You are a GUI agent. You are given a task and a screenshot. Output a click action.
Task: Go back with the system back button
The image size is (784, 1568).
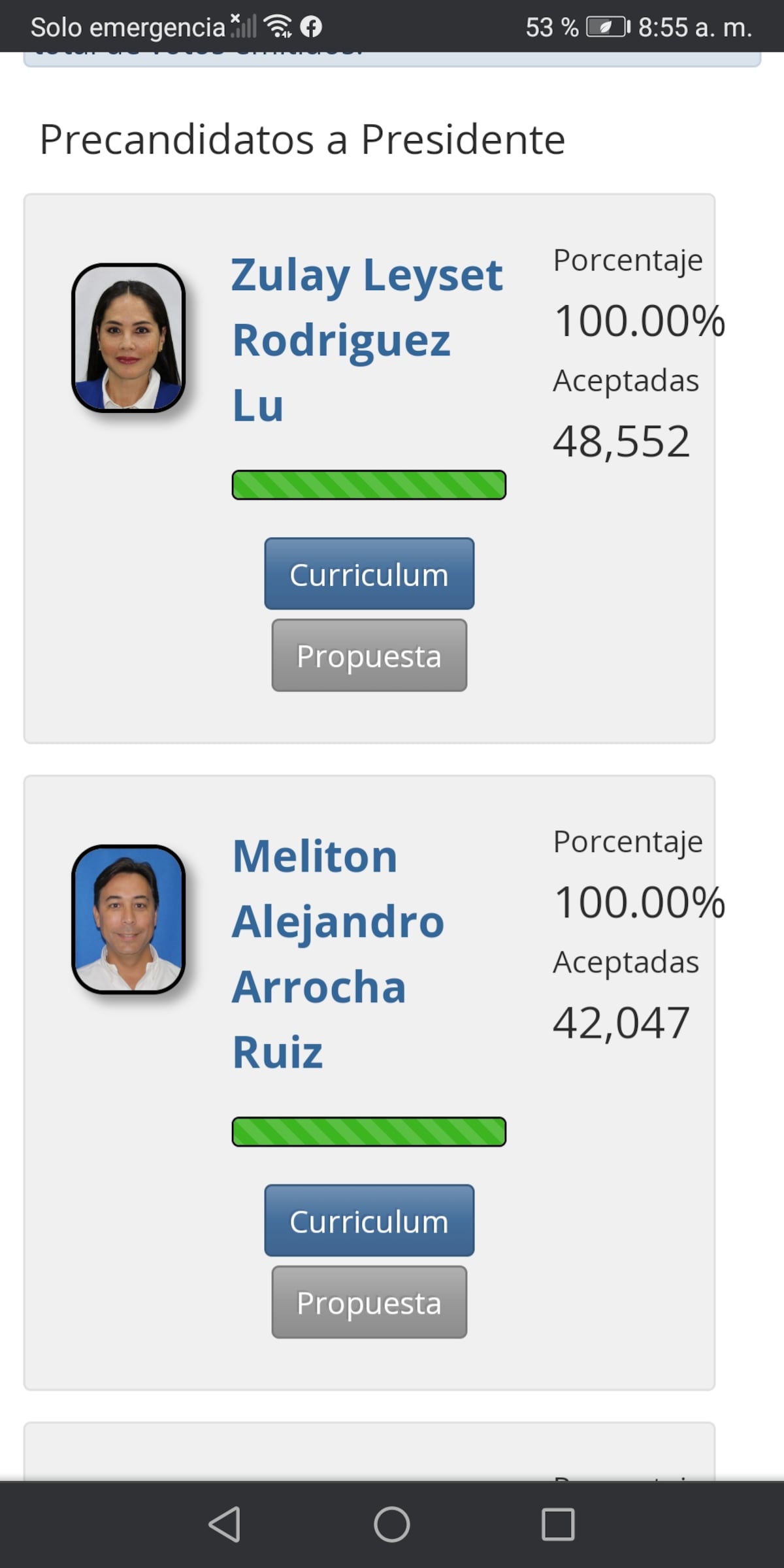(x=225, y=1525)
